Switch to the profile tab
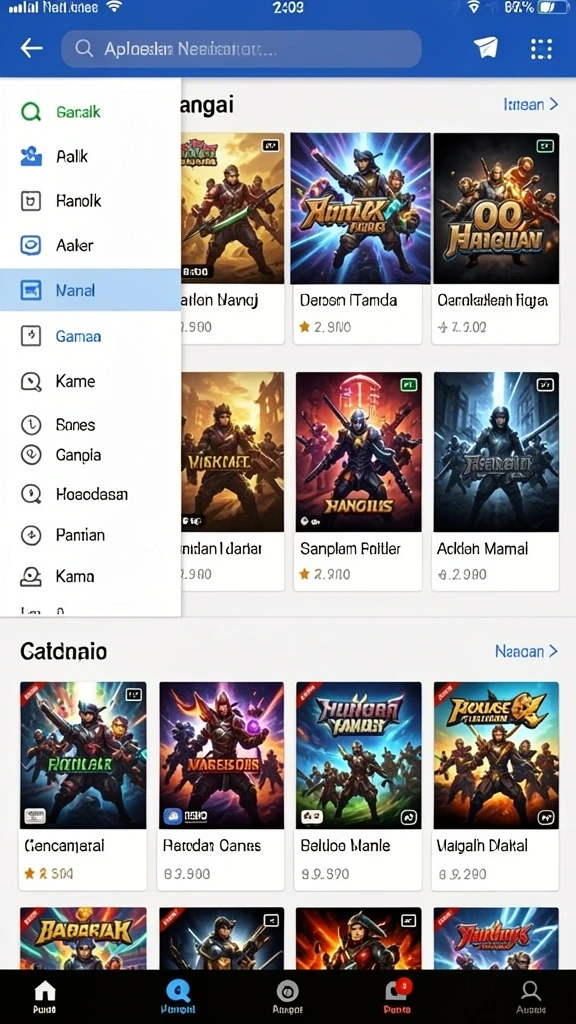Image resolution: width=576 pixels, height=1024 pixels. [530, 997]
